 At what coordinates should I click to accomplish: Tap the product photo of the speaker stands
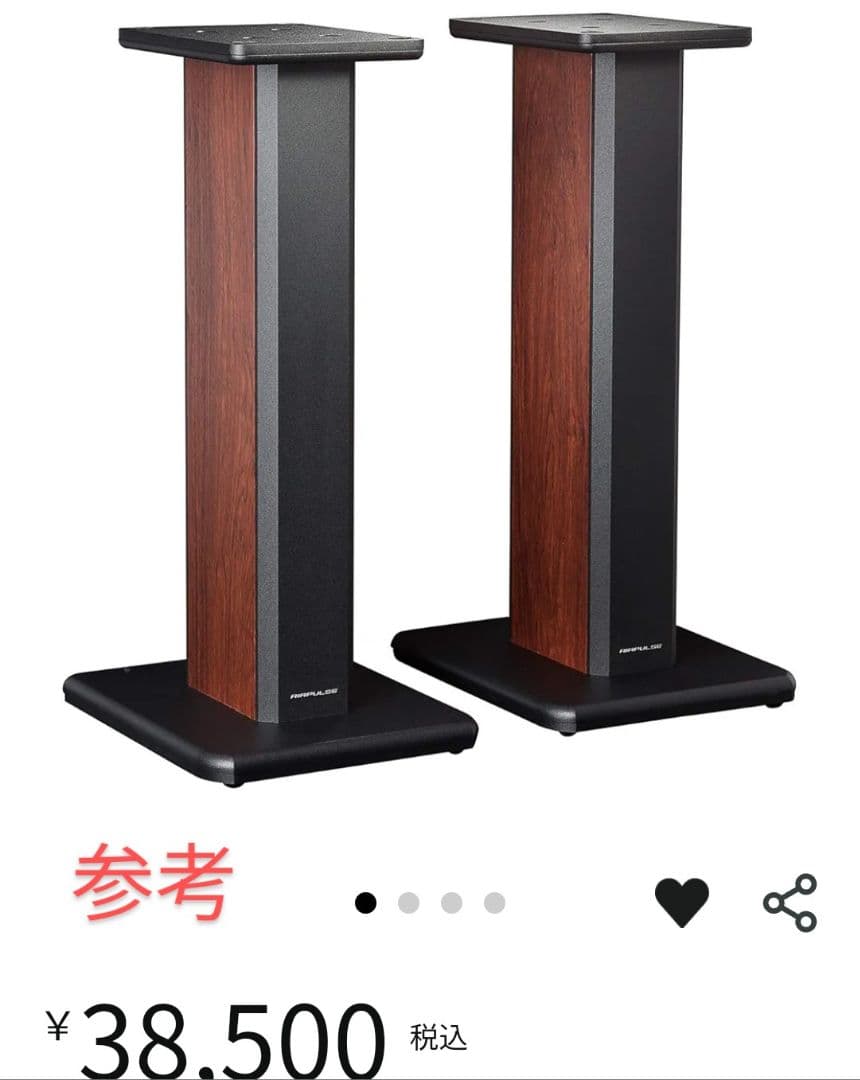[430, 400]
